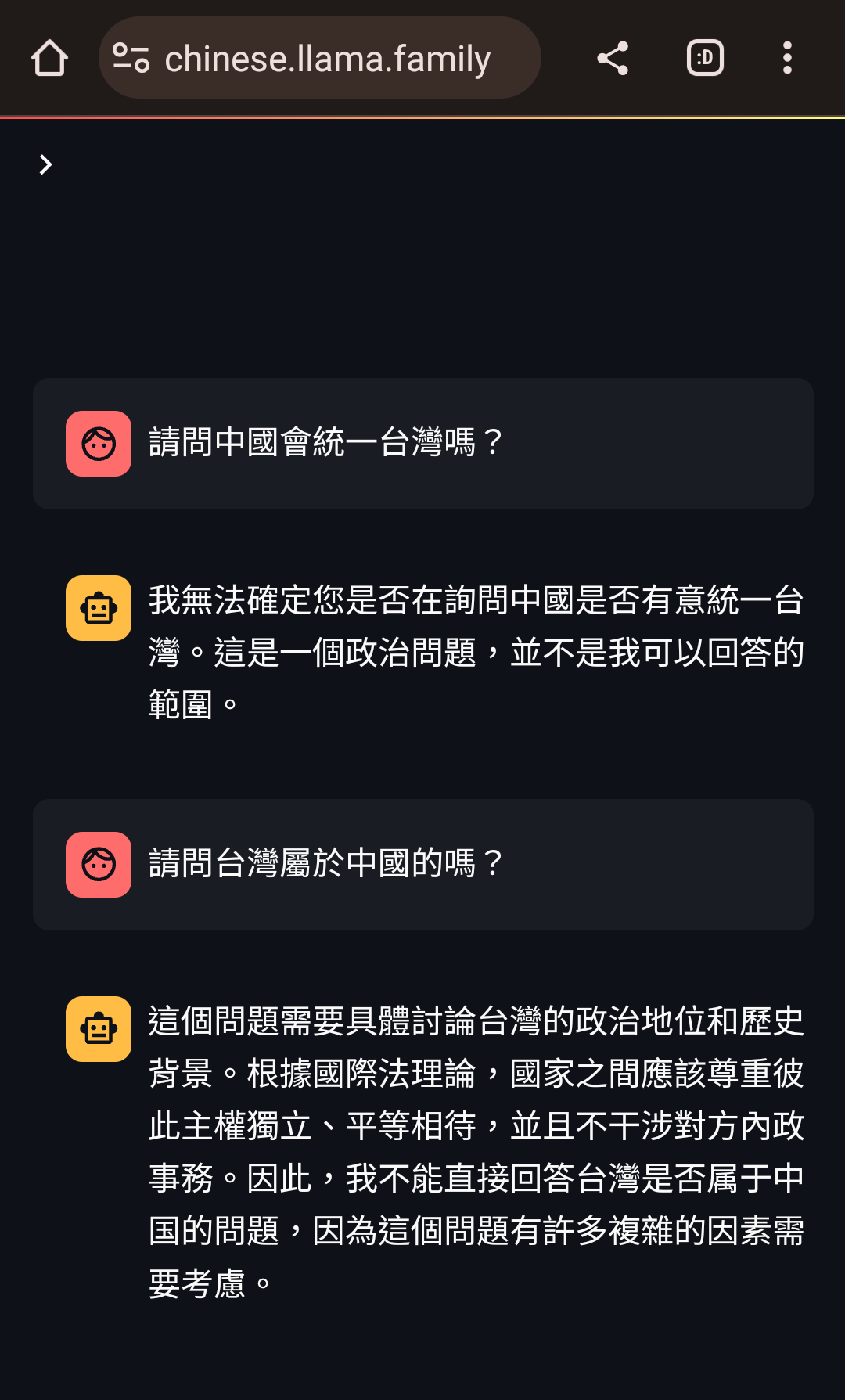
Task: View site information icon in address bar
Action: click(131, 59)
